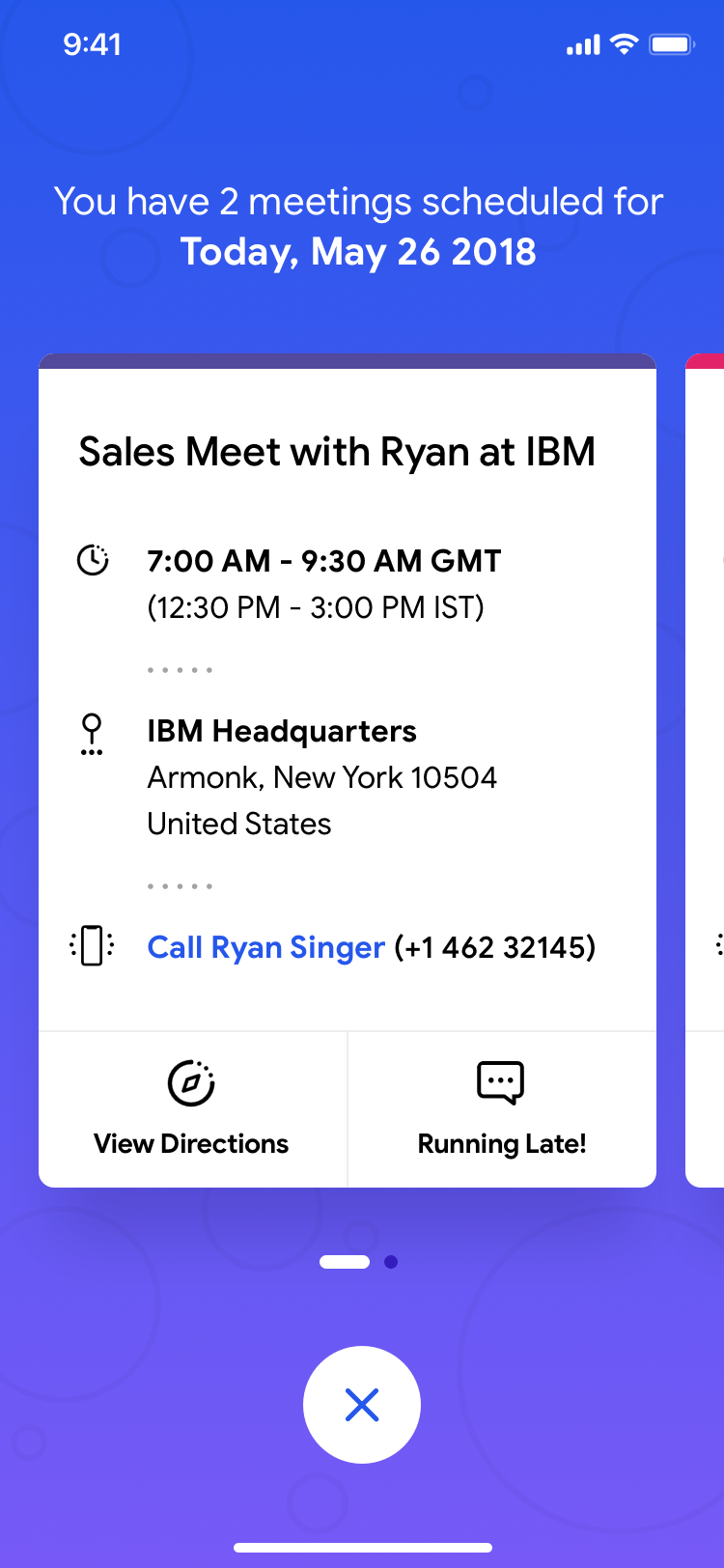Tap View Directions button
The width and height of the screenshot is (724, 1568).
192,1109
